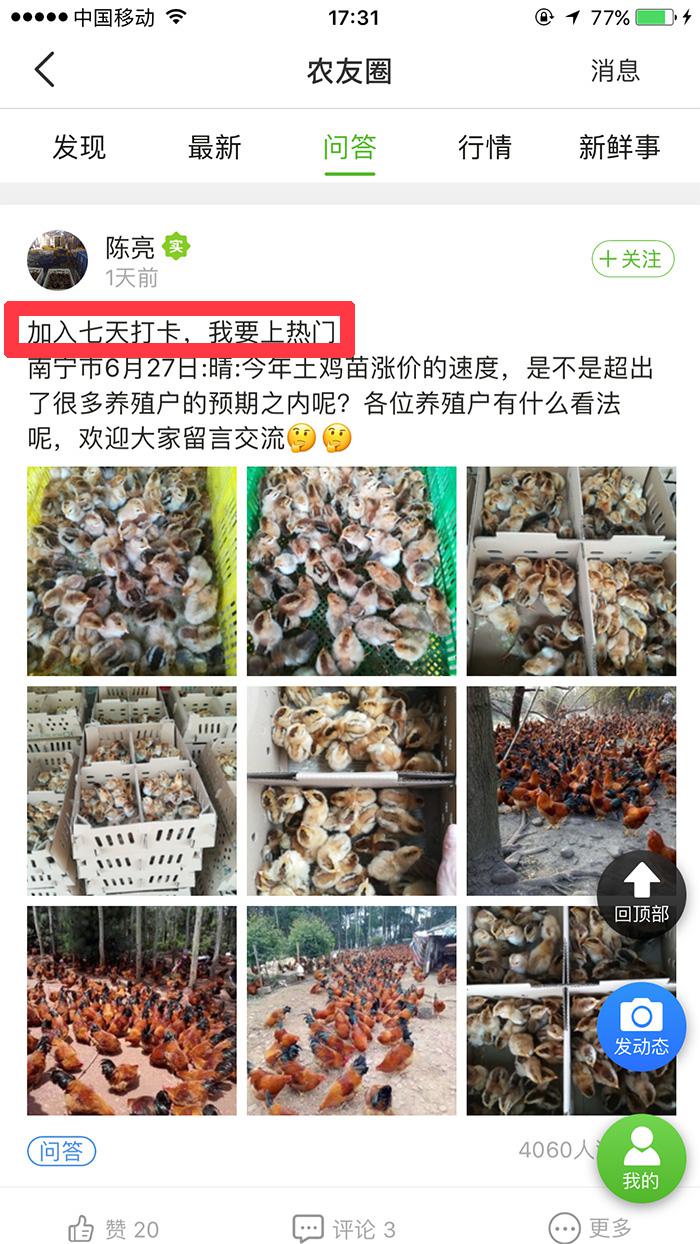The image size is (700, 1244).
Task: Open the center photo of chicks in a box
Action: coord(351,790)
